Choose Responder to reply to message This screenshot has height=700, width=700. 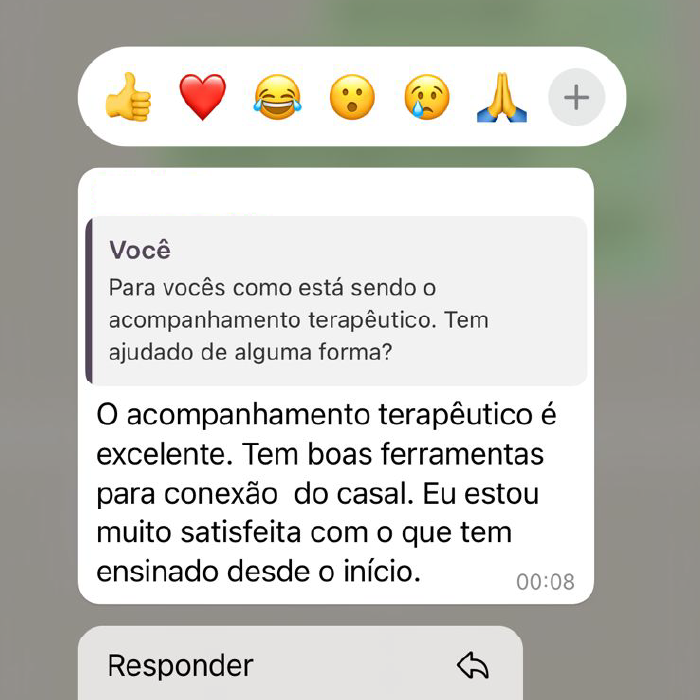[300, 665]
